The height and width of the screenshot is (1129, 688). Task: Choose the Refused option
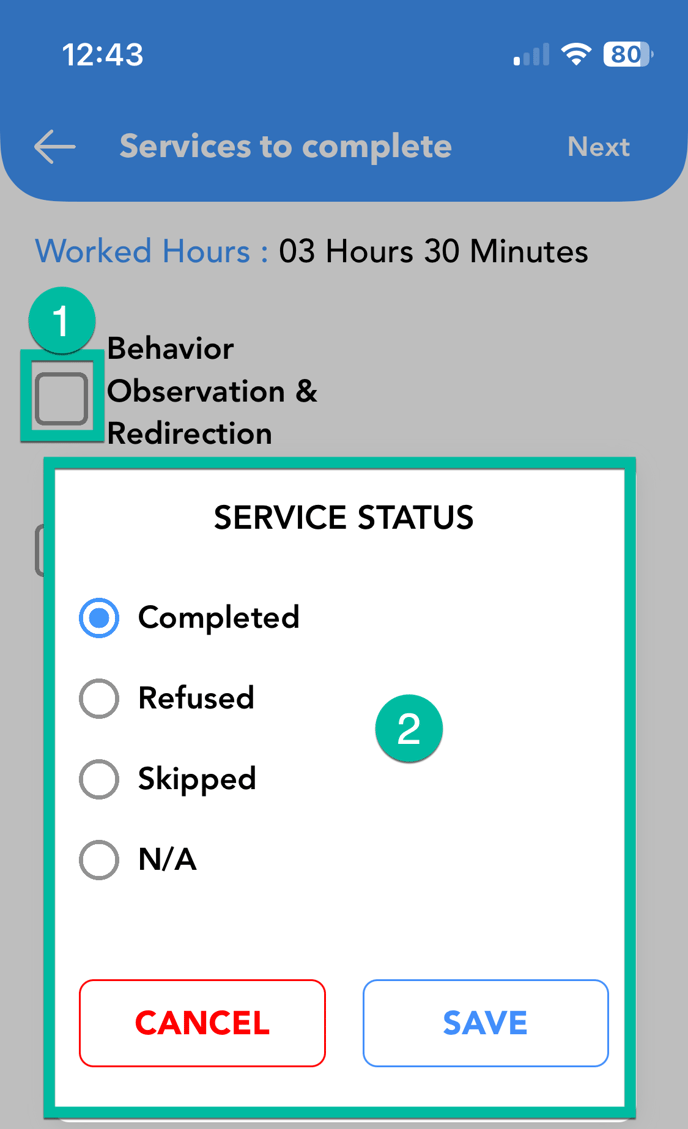pyautogui.click(x=99, y=698)
